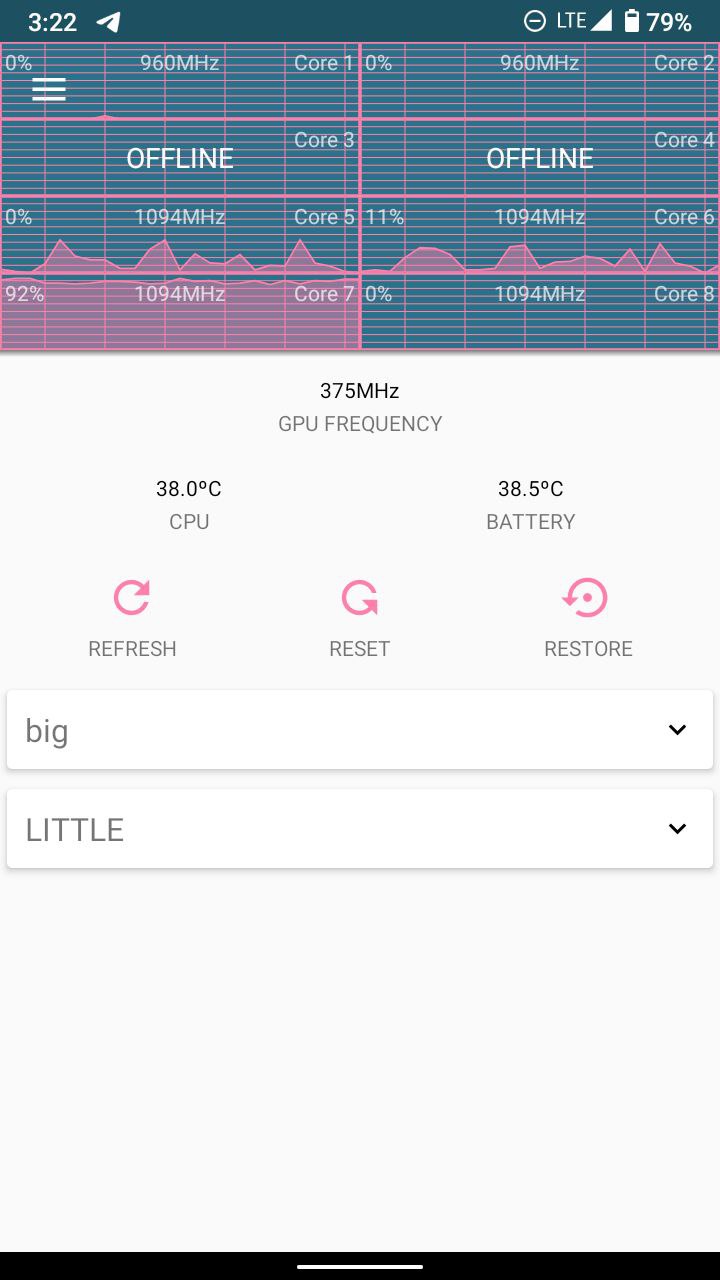Screen dimensions: 720x1280
Task: Tap the Restore button
Action: pos(588,618)
